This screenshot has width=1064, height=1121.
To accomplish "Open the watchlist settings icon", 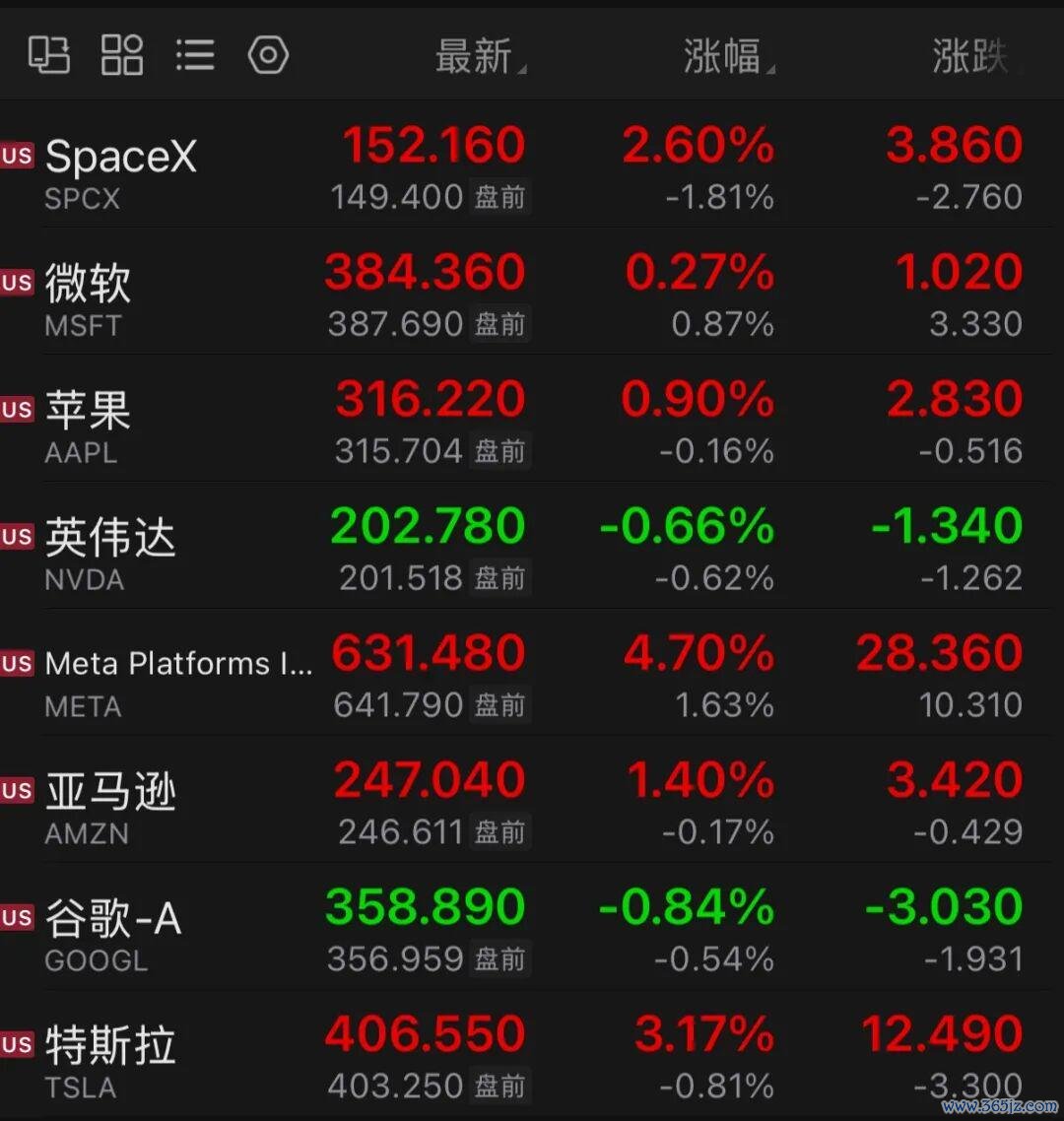I will click(x=268, y=55).
